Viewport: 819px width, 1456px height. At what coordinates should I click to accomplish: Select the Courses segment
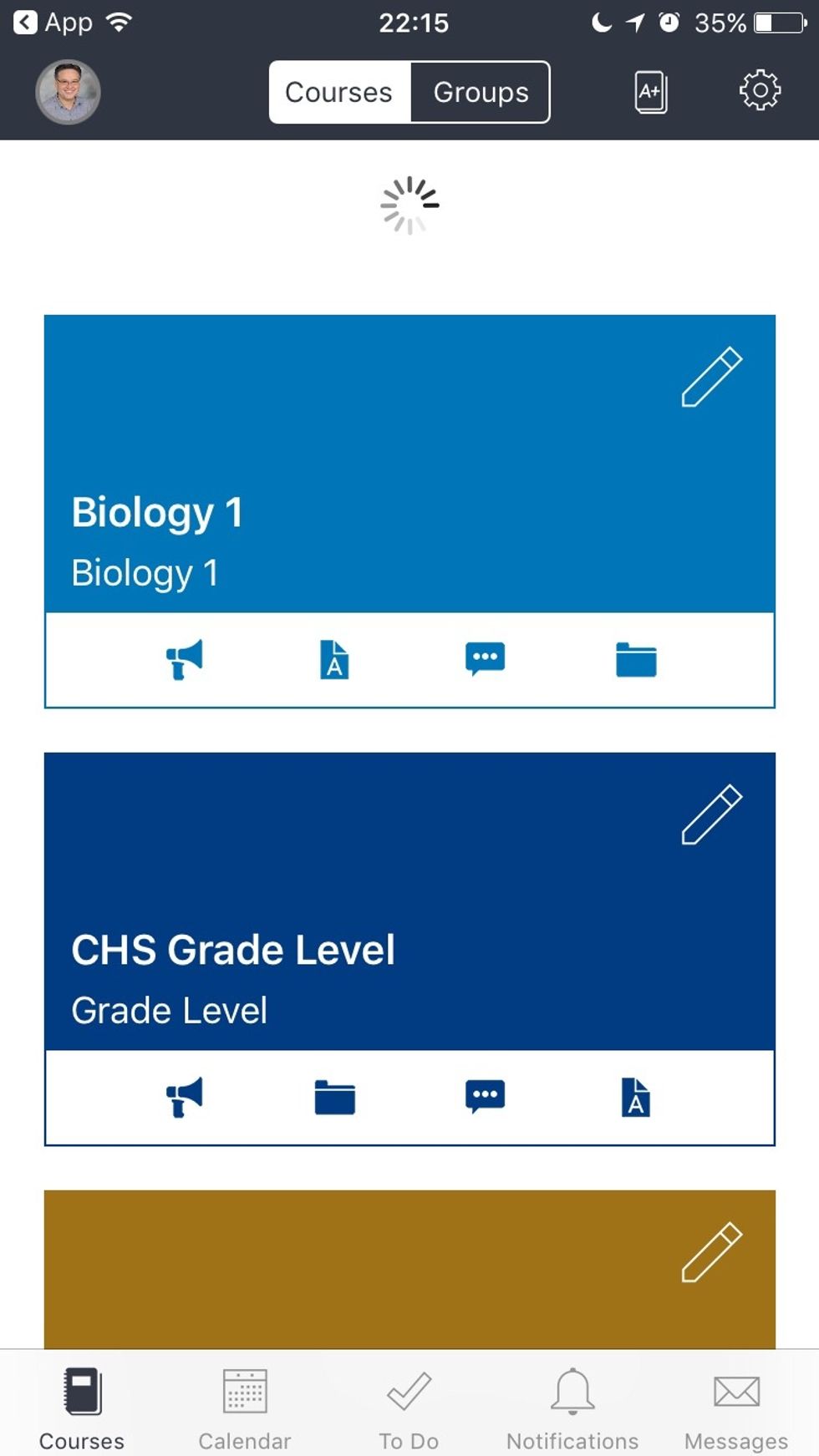pyautogui.click(x=338, y=92)
